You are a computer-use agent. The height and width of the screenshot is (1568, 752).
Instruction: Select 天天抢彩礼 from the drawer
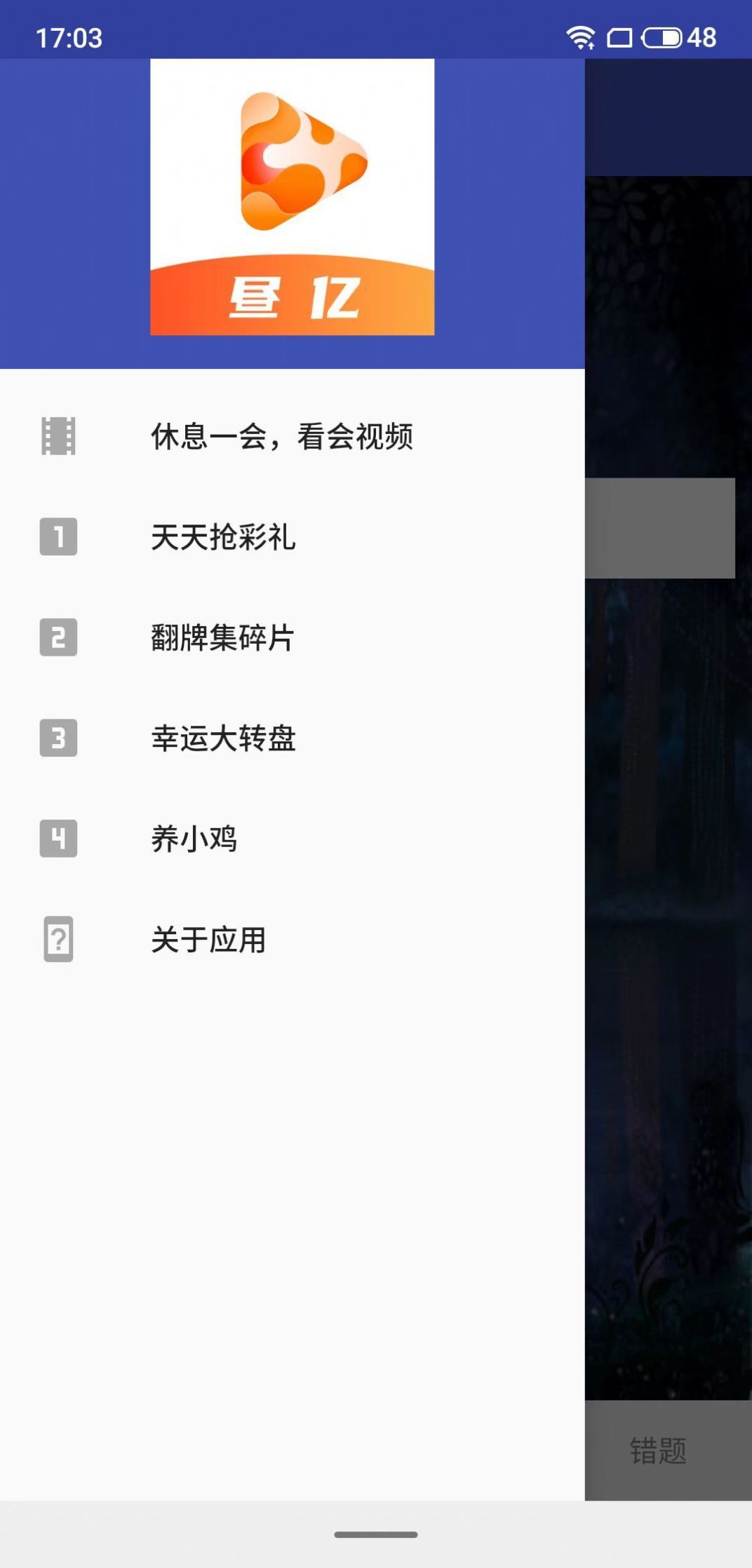coord(223,537)
